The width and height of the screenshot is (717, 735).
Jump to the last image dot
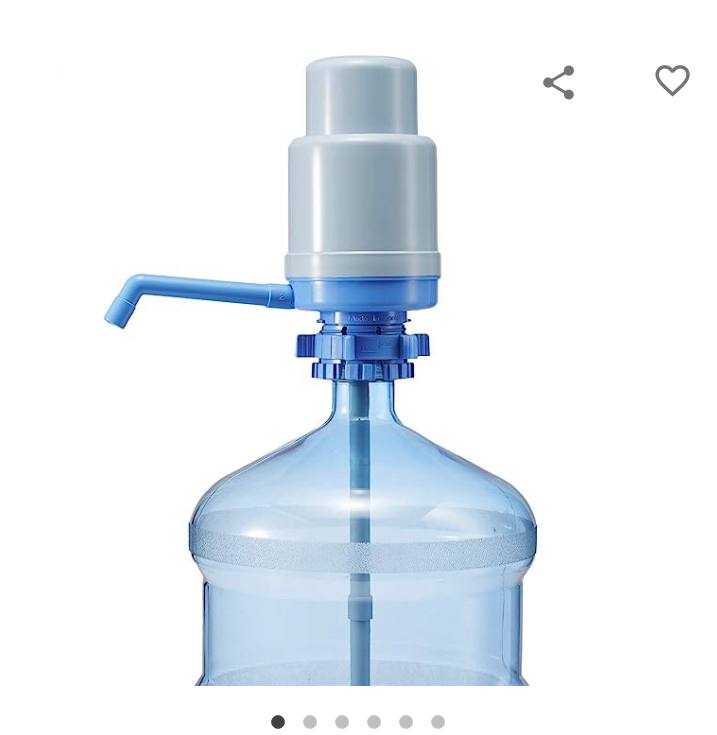coord(438,722)
